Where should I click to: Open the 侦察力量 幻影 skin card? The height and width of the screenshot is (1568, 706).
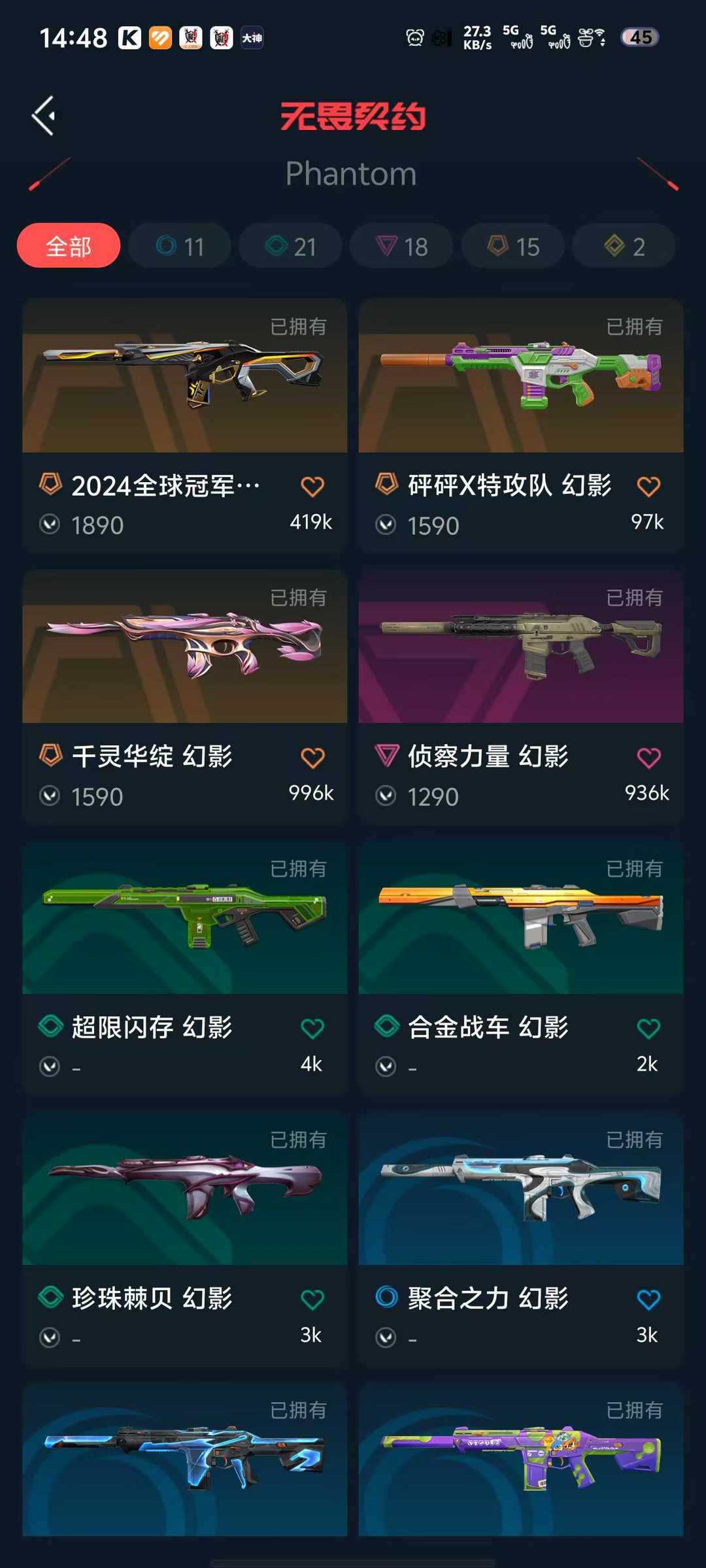(521, 696)
